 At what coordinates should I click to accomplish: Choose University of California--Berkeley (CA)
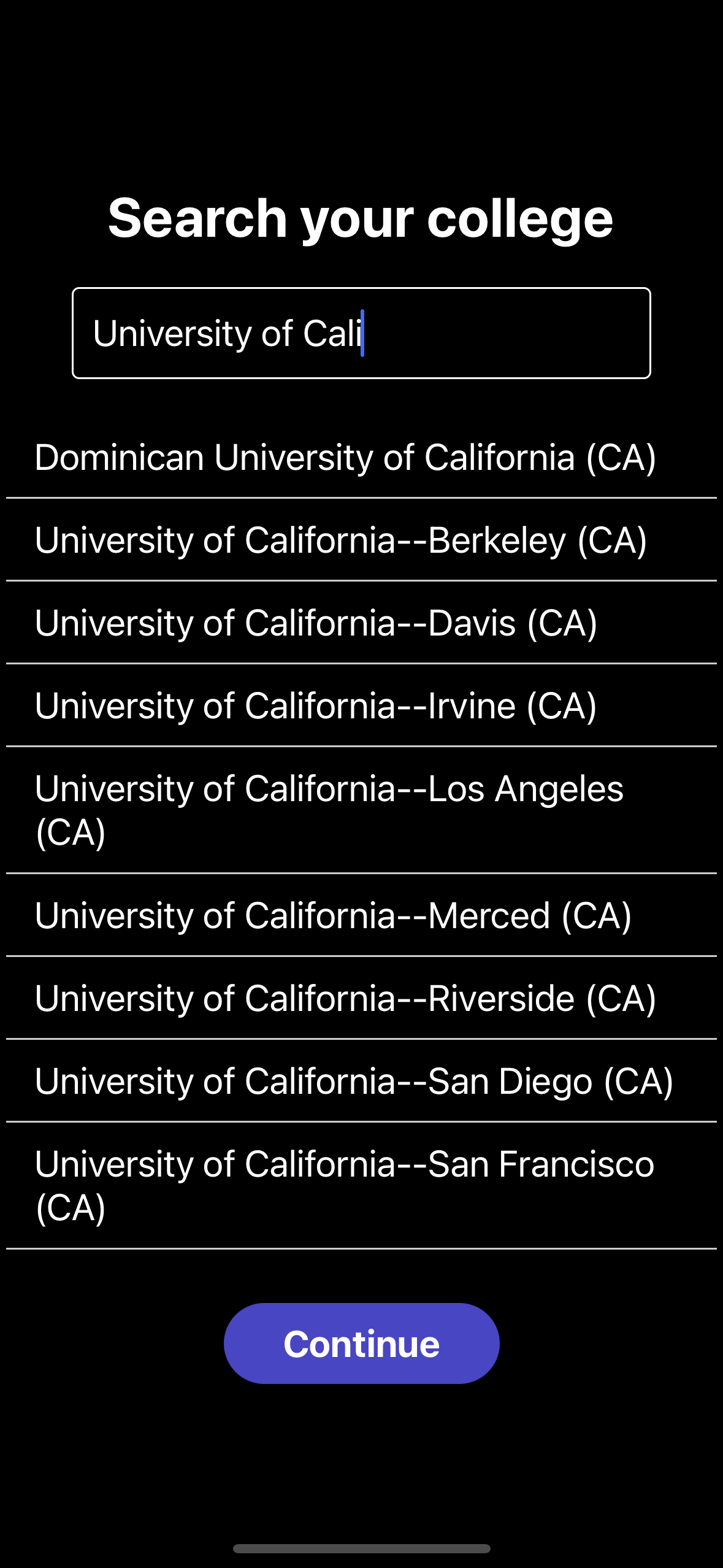click(x=341, y=540)
